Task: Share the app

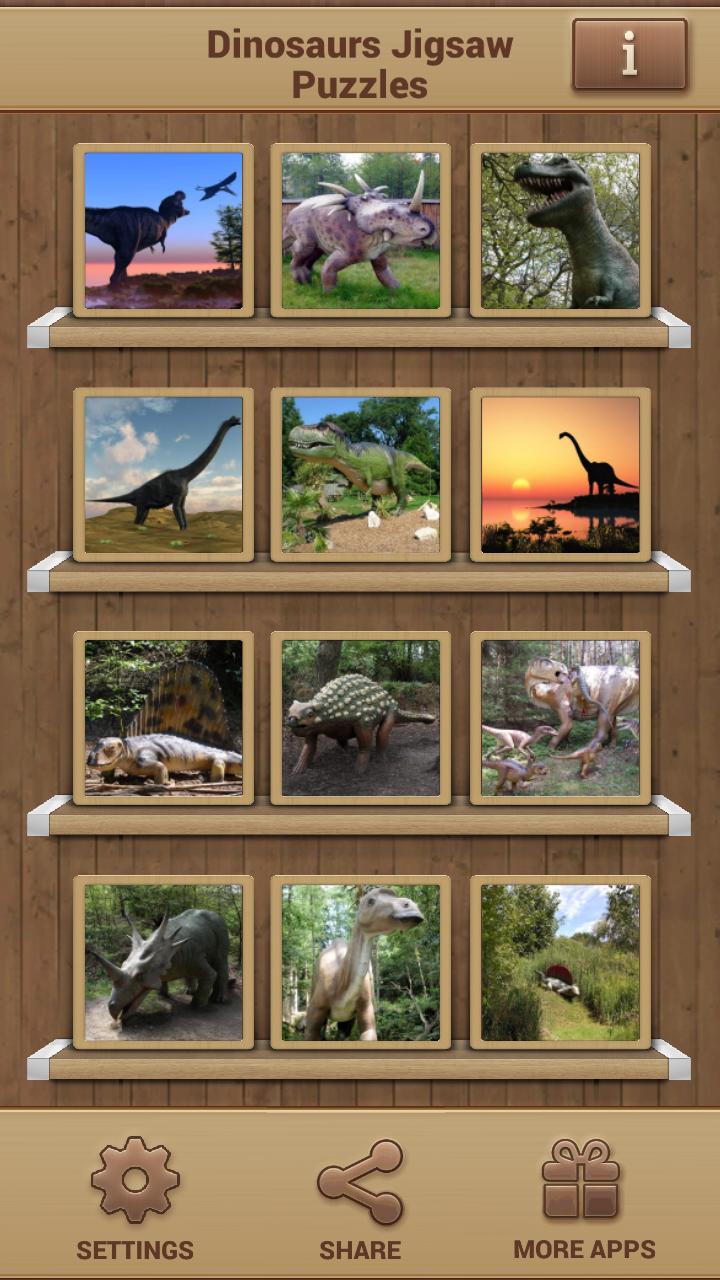Action: pyautogui.click(x=360, y=1198)
